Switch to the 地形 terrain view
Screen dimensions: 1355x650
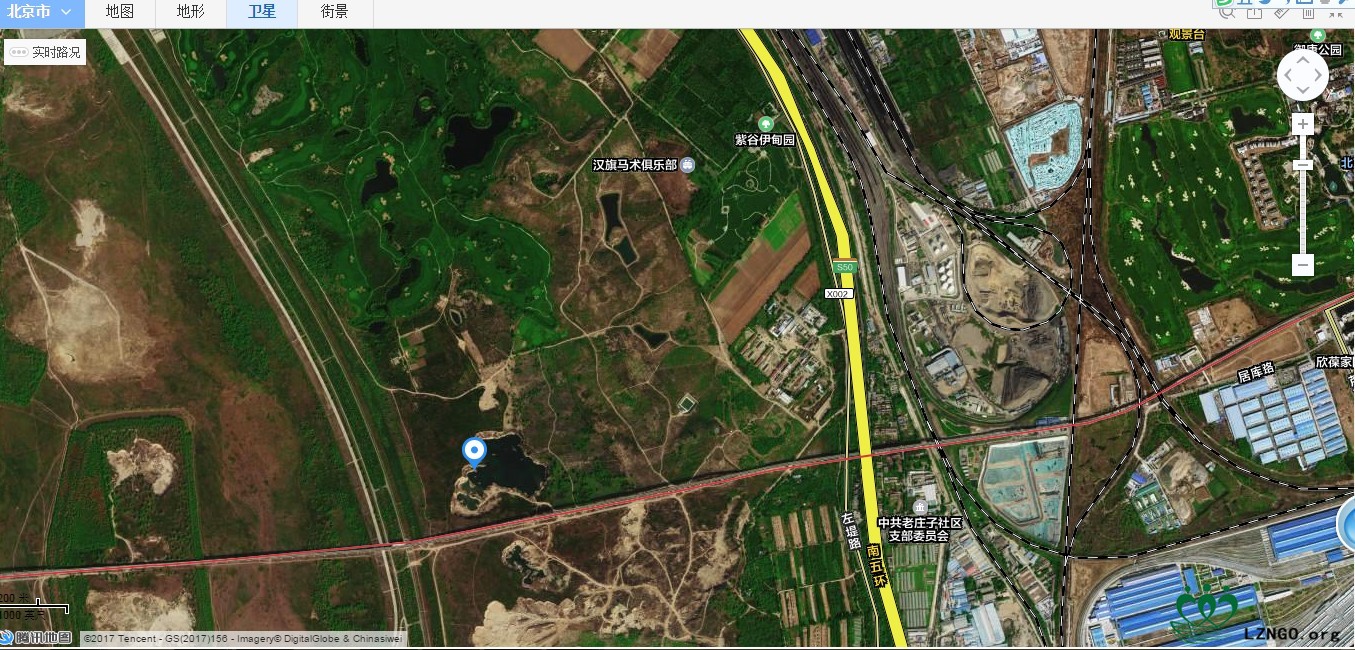pos(190,13)
